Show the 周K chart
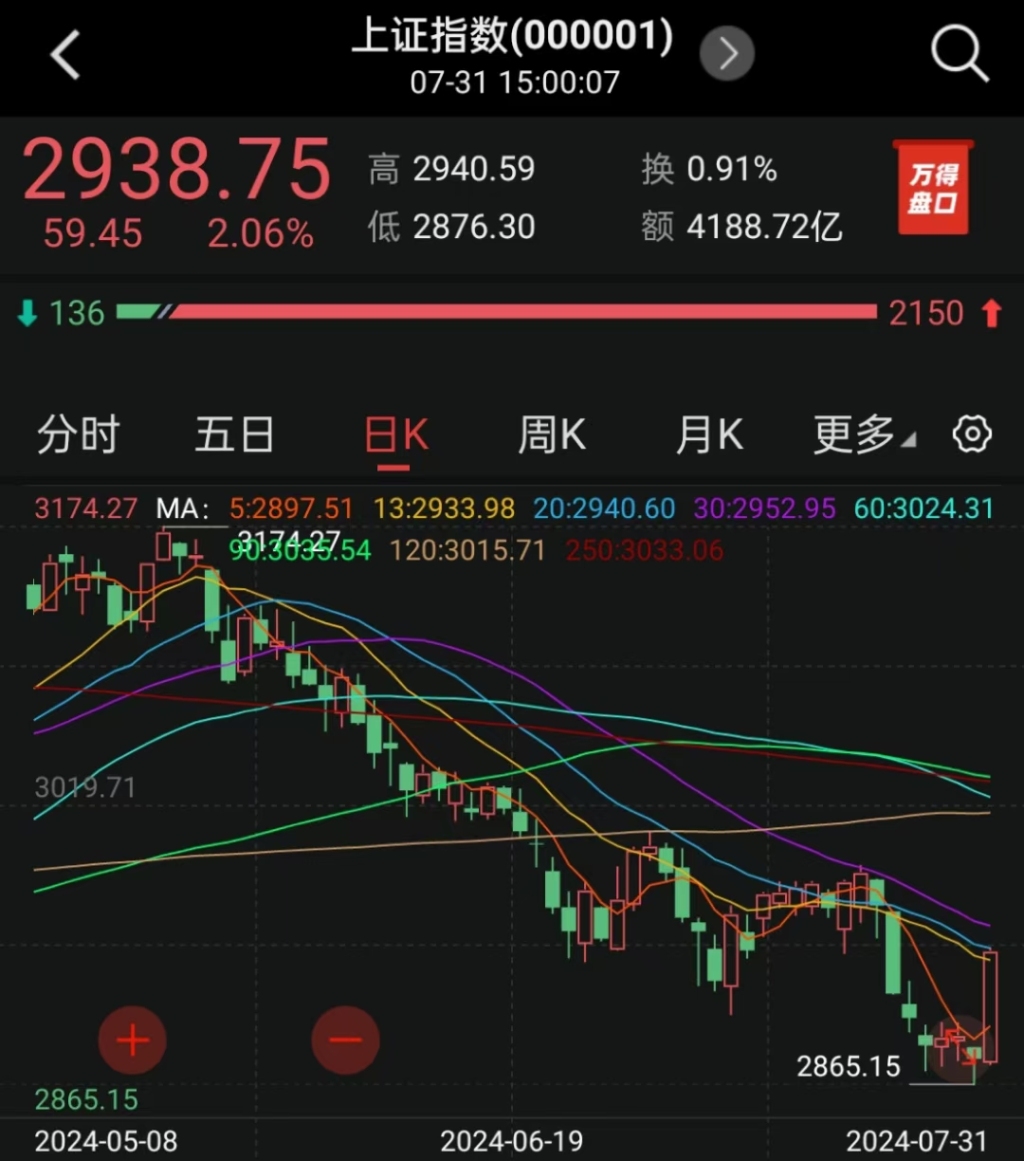Screen dimensions: 1024x1161 coord(551,435)
